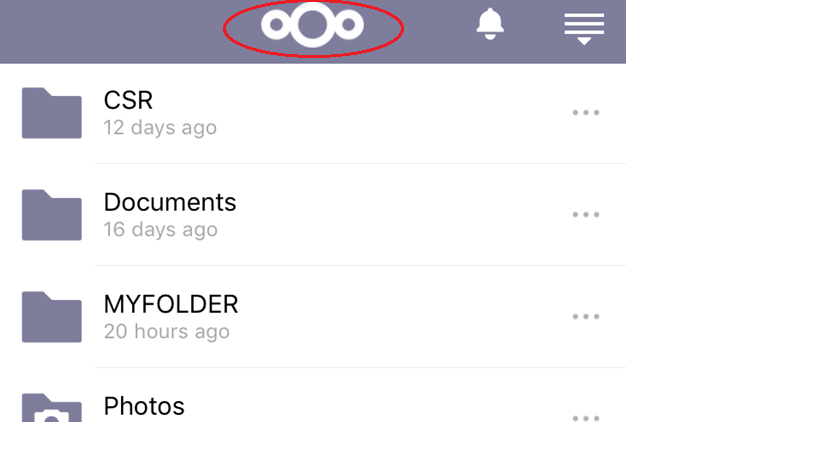Screen dimensions: 819x460
Task: Open the sort and filter menu
Action: pyautogui.click(x=584, y=27)
